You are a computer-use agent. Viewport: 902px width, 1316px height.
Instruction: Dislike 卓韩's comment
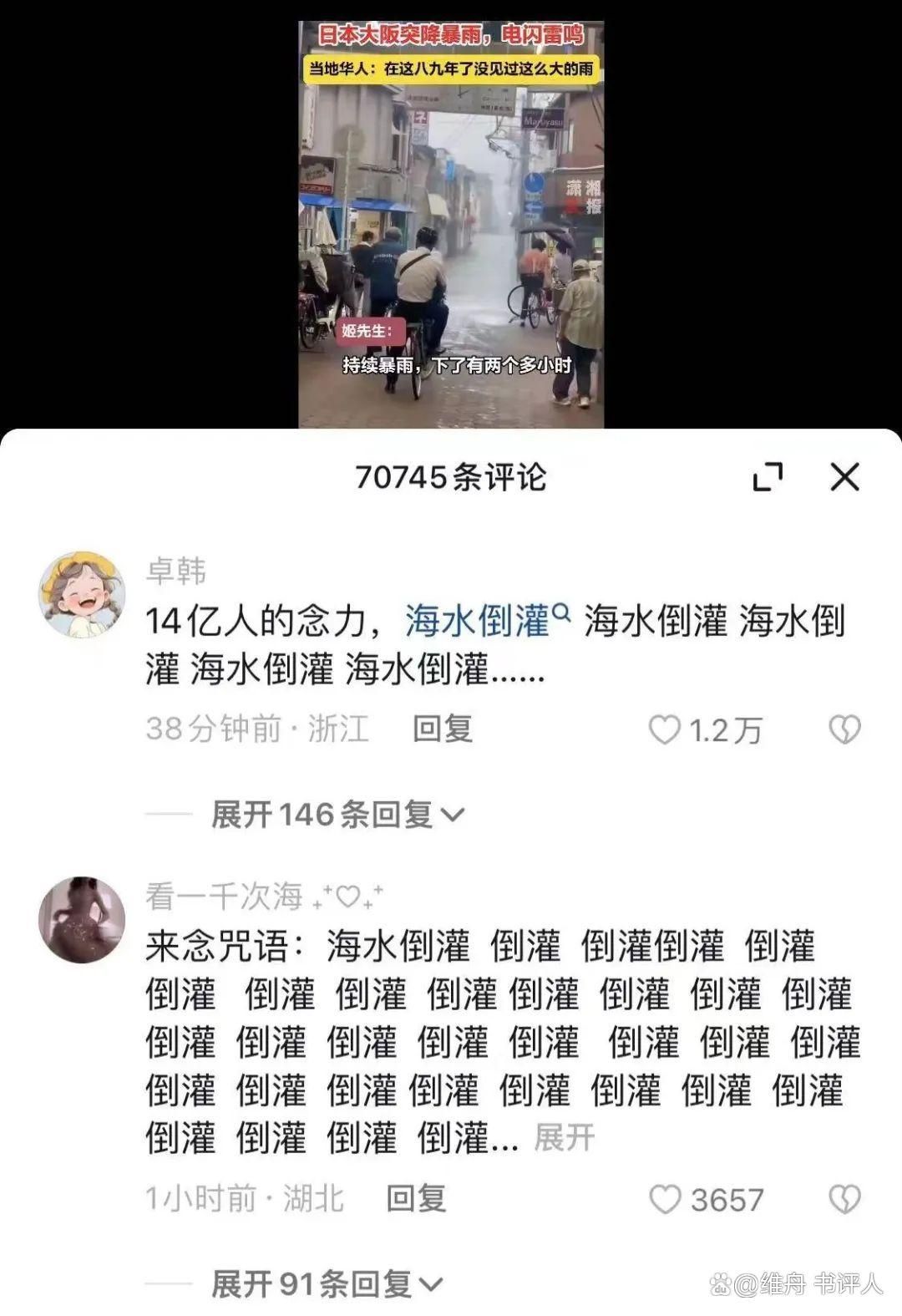pos(844,730)
